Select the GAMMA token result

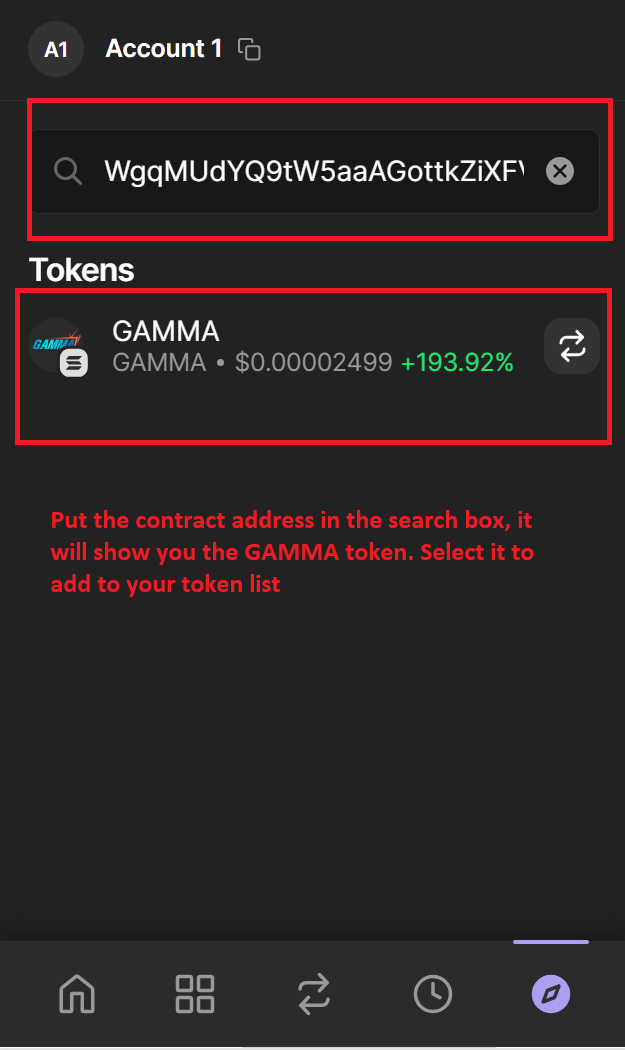point(280,346)
